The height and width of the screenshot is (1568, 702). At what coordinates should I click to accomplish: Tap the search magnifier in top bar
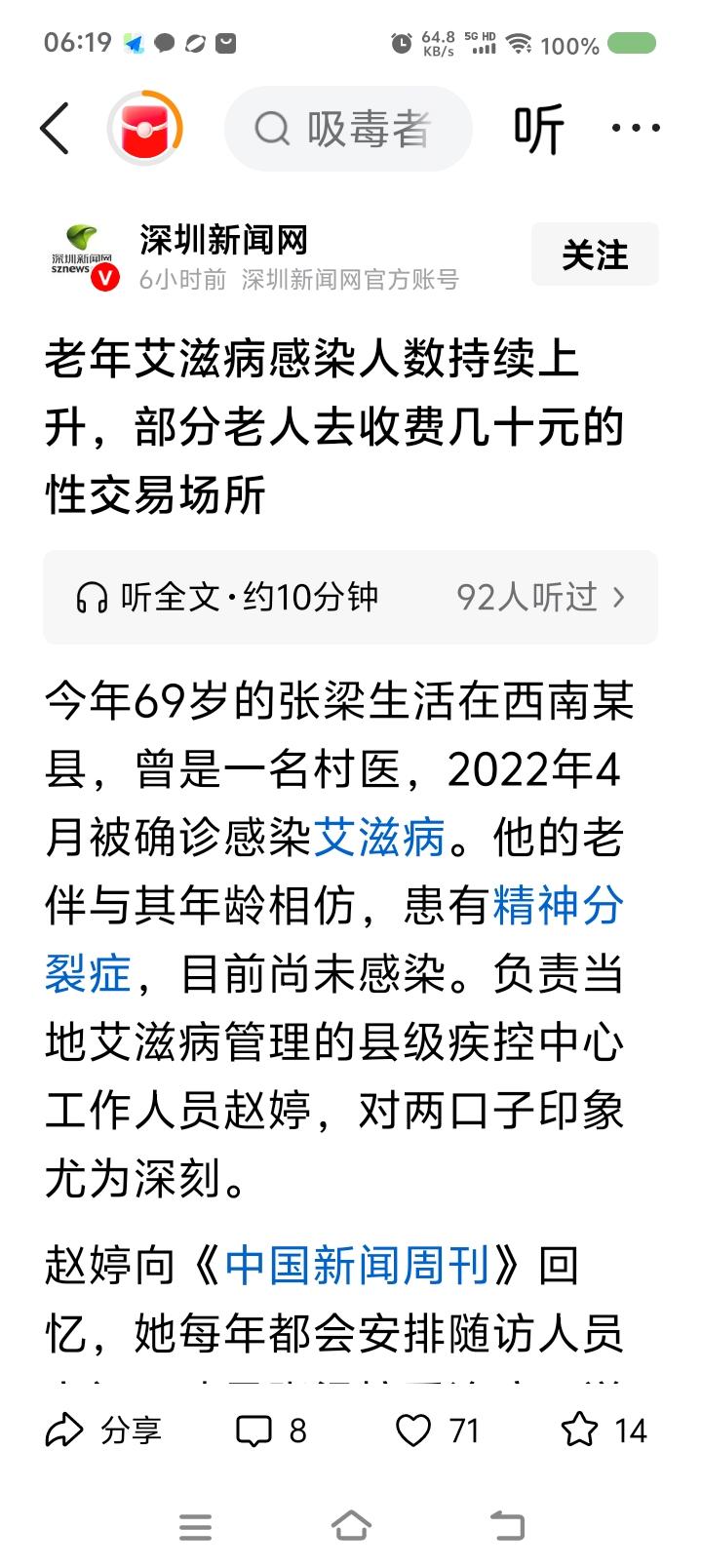point(271,128)
